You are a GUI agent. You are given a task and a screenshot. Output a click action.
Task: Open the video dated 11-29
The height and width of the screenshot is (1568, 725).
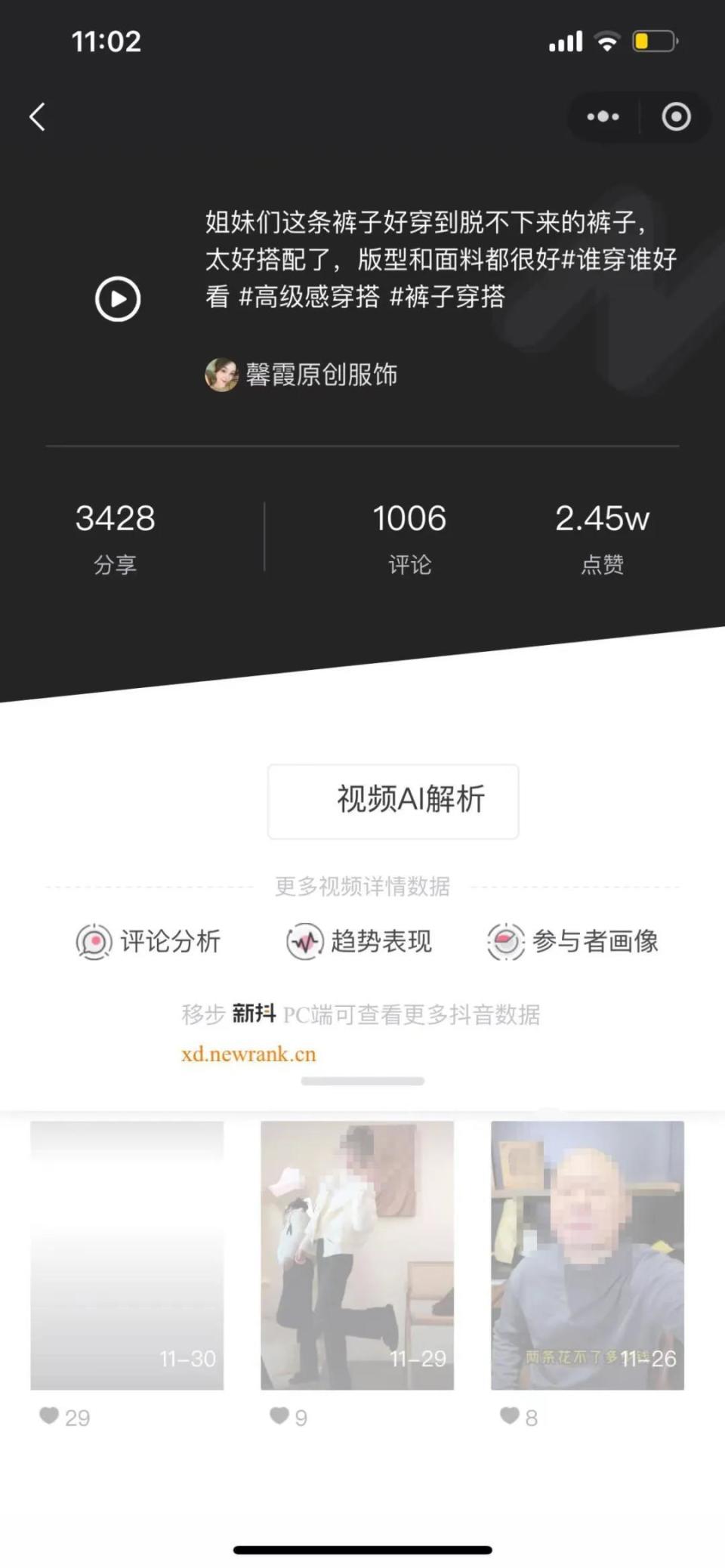point(357,1255)
